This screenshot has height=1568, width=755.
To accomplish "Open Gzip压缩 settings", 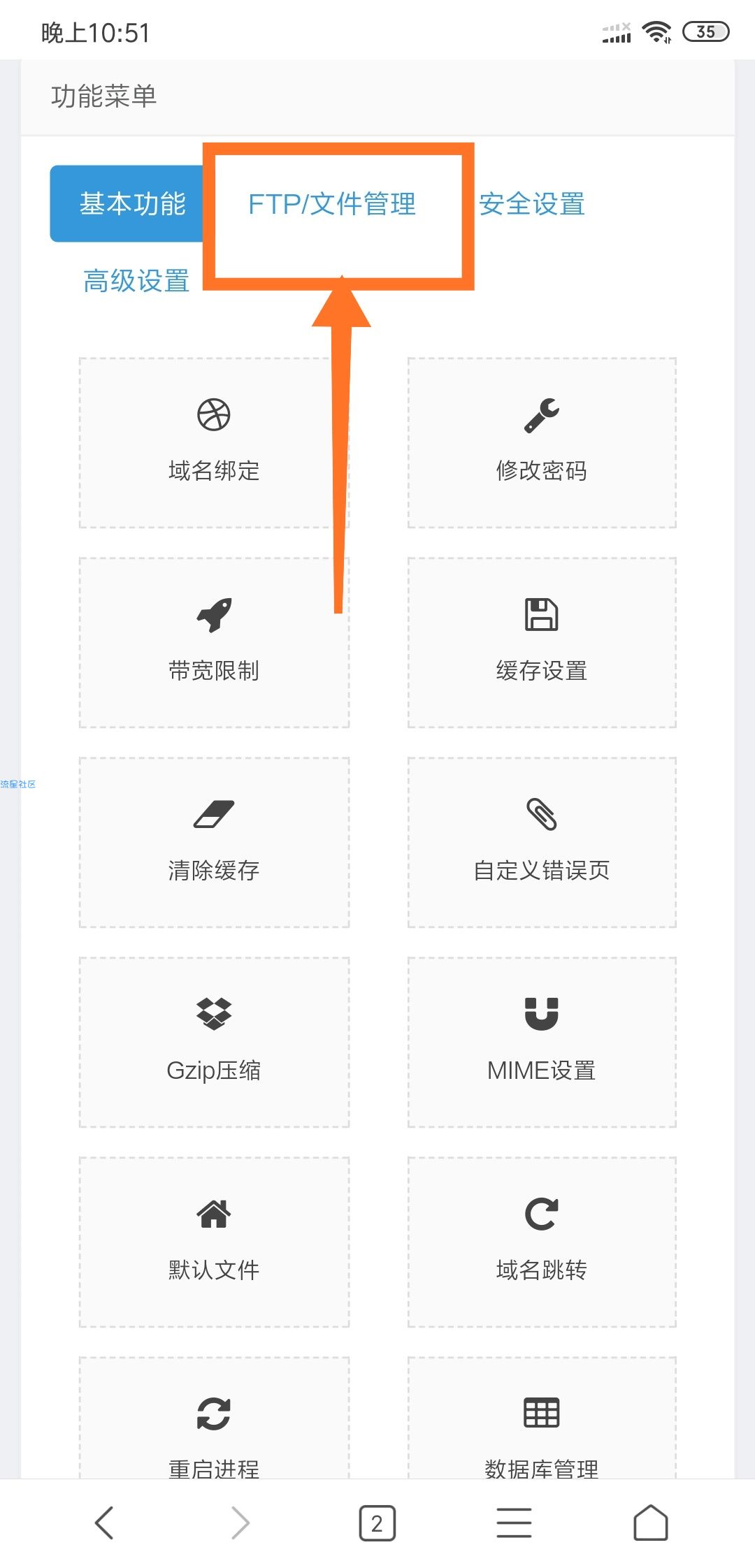I will click(x=214, y=1042).
